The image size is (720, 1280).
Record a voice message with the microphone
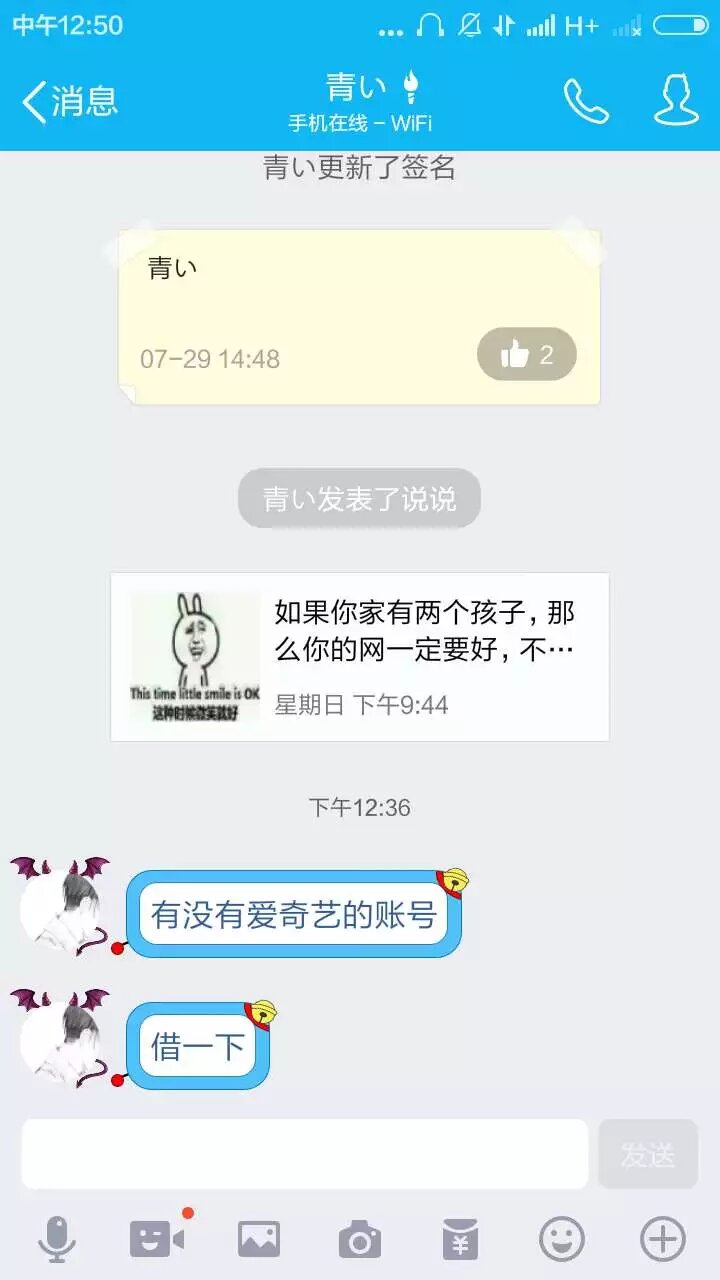tap(57, 1240)
